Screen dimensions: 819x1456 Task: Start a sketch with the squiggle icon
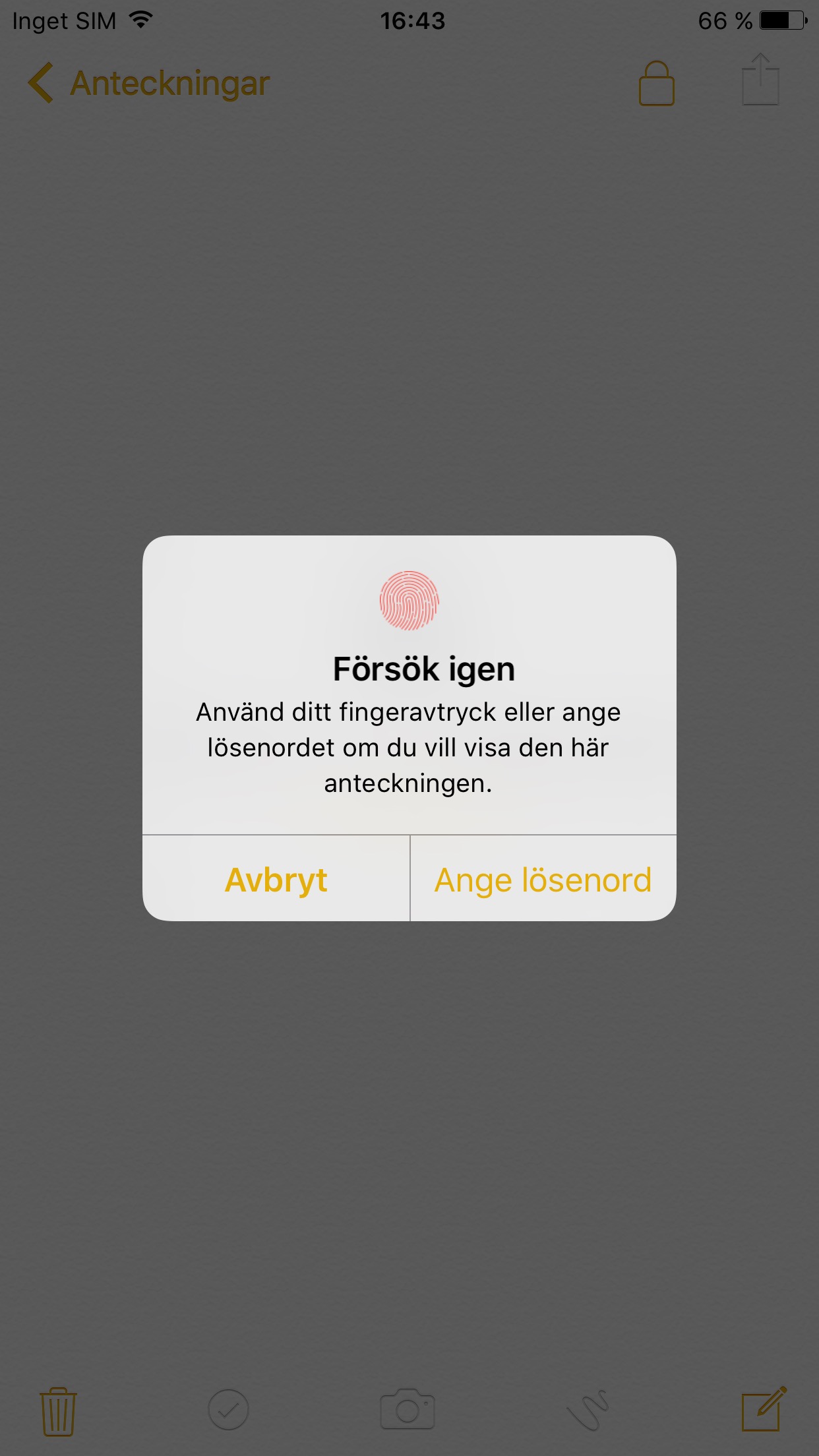coord(587,1410)
